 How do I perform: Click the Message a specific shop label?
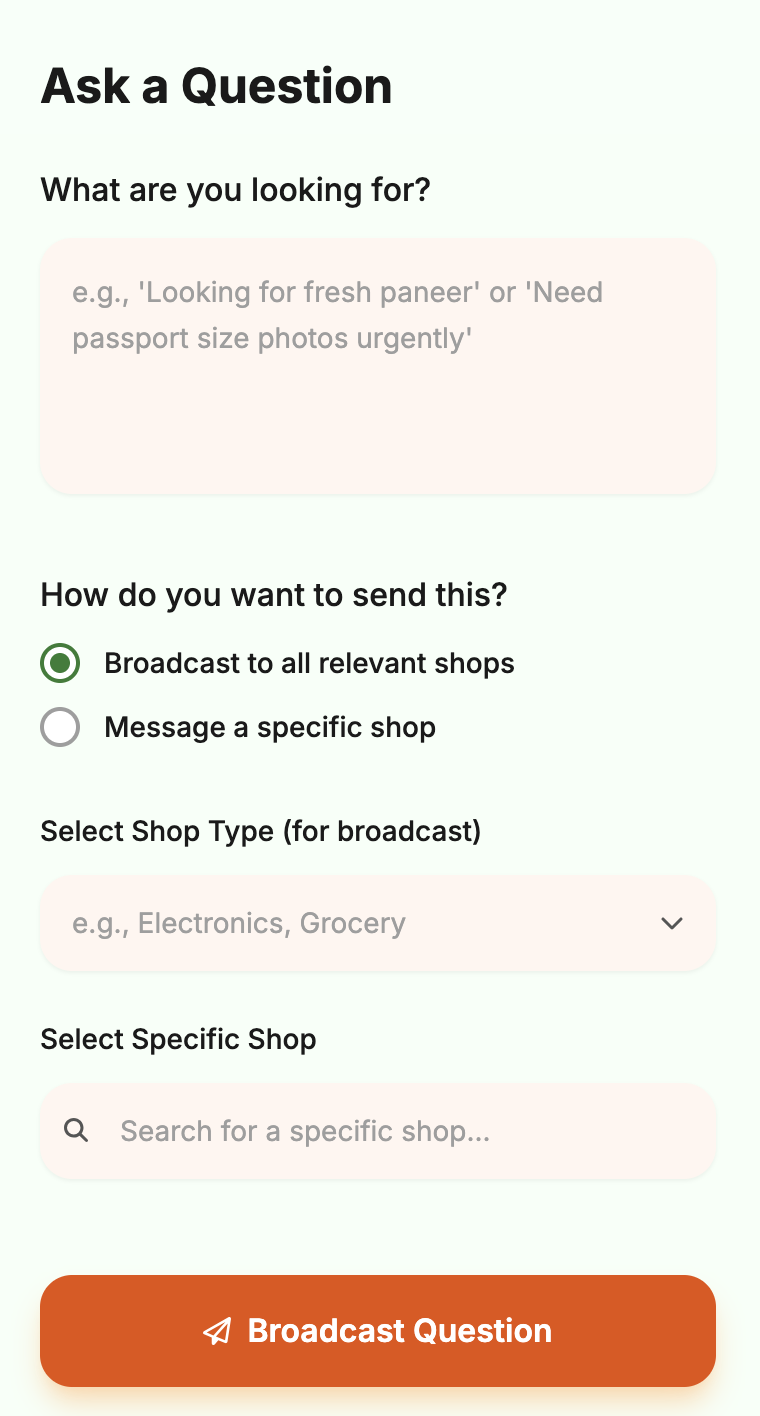pyautogui.click(x=270, y=727)
